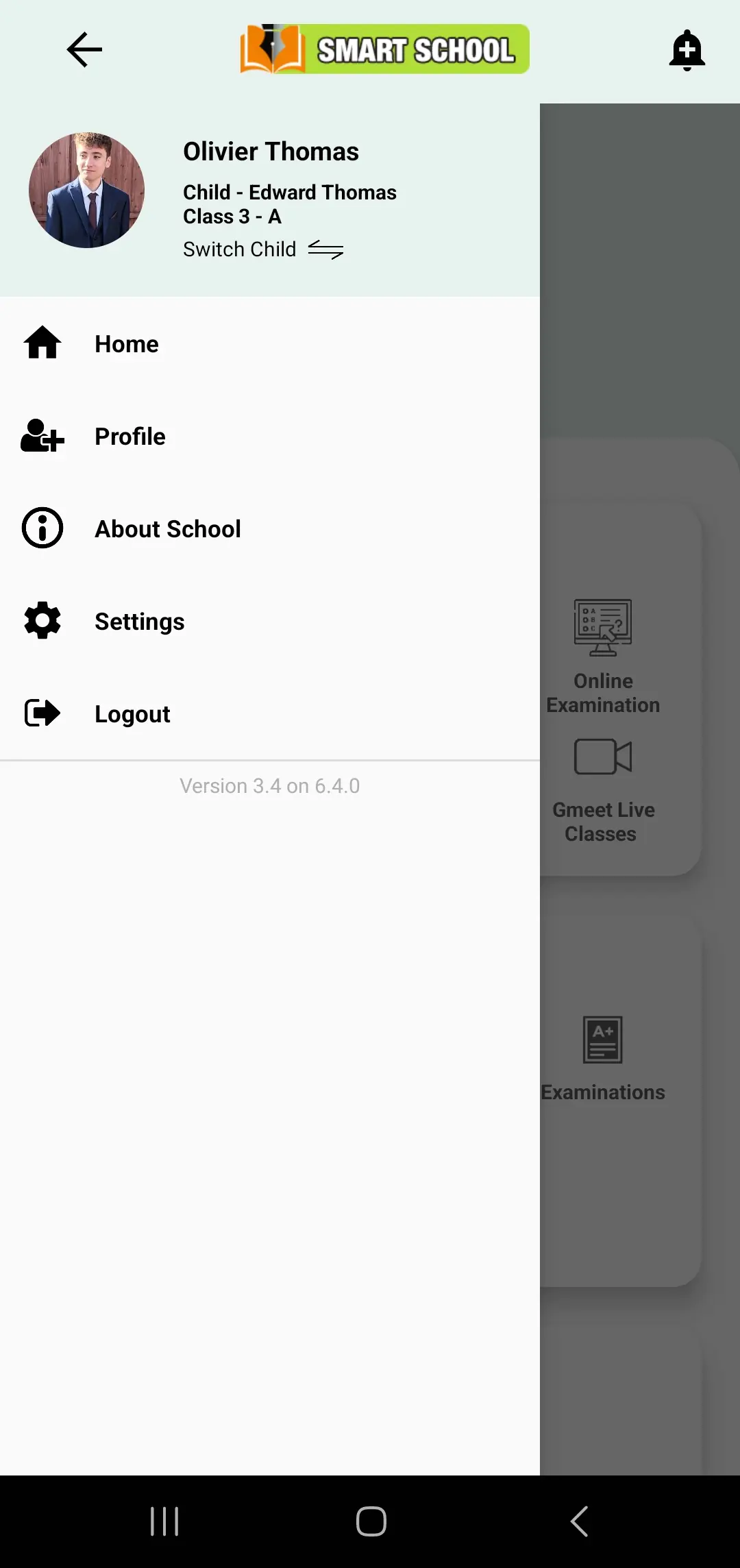Tap the back arrow in the header
This screenshot has height=1568, width=740.
84,50
